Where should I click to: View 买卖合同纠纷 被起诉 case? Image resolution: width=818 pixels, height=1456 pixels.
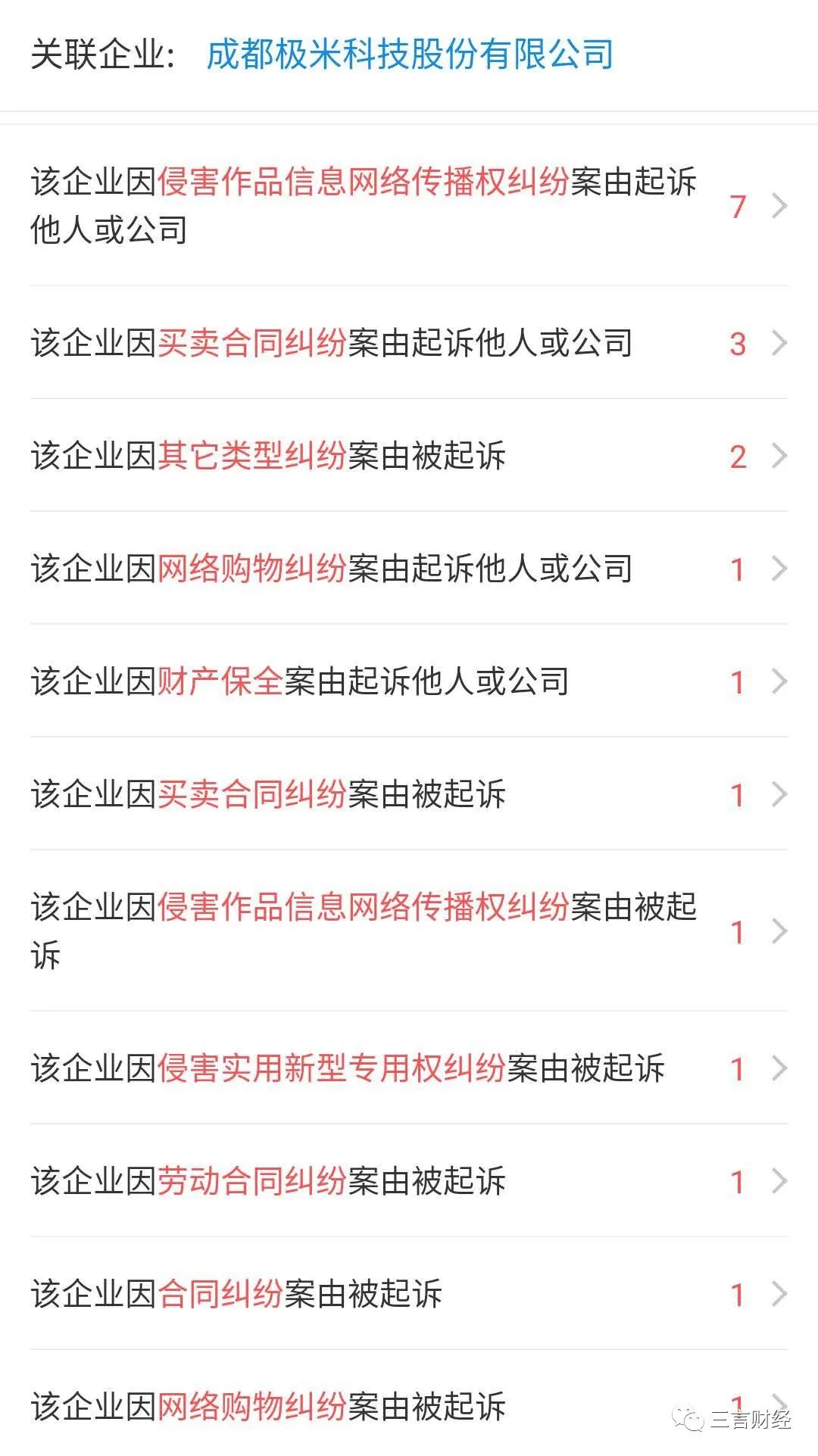tap(409, 794)
